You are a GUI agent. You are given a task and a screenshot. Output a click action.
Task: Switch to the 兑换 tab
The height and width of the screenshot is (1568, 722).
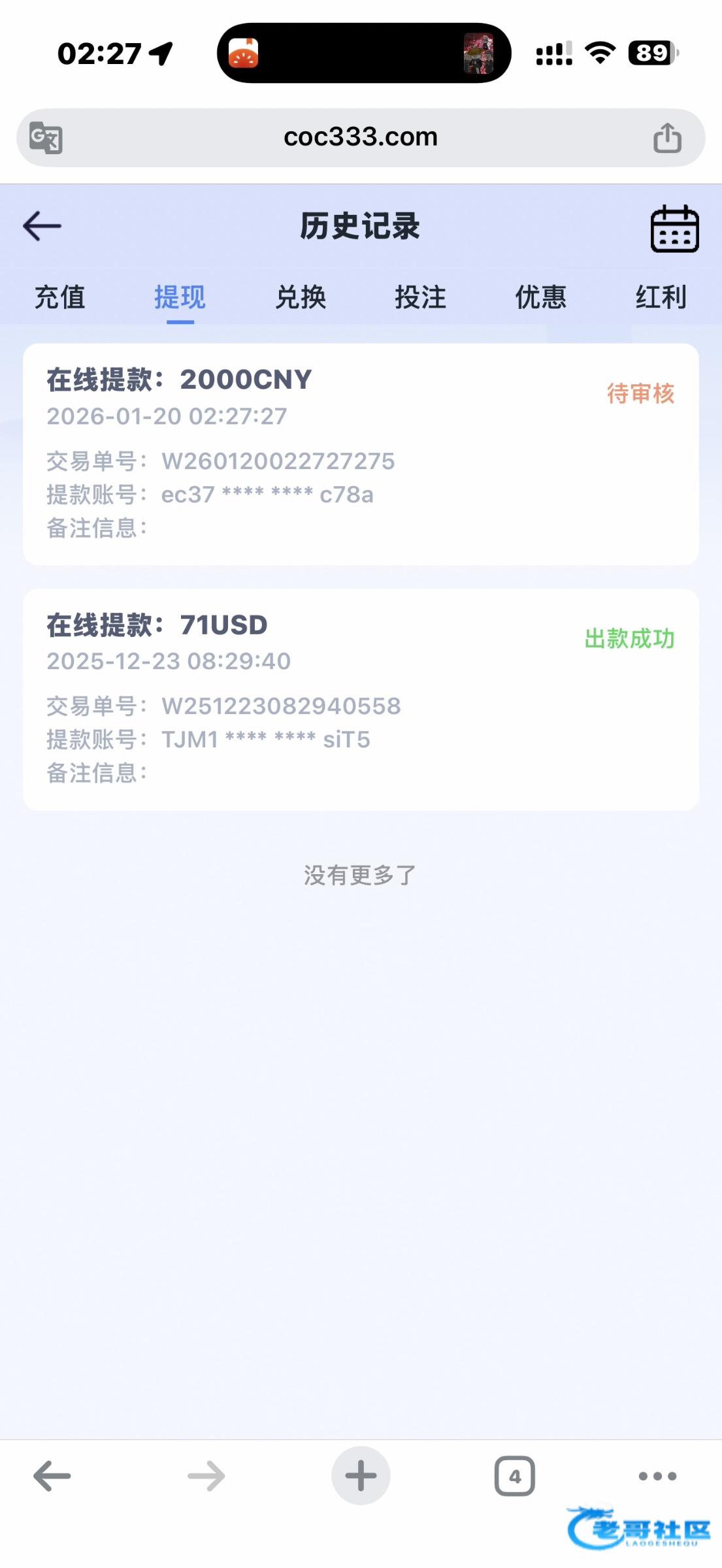pos(301,297)
